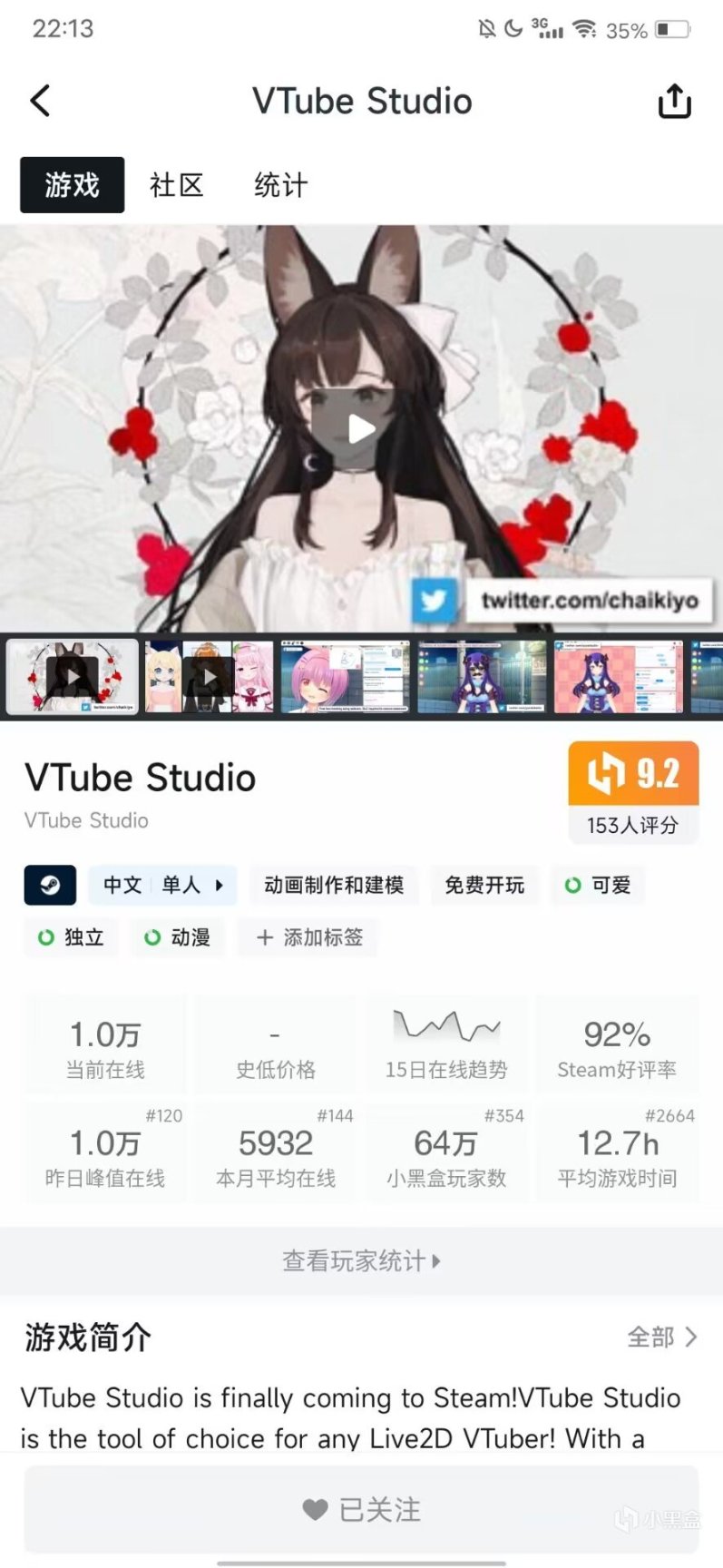Select the 动漫 tag
723x1568 pixels.
click(x=178, y=937)
